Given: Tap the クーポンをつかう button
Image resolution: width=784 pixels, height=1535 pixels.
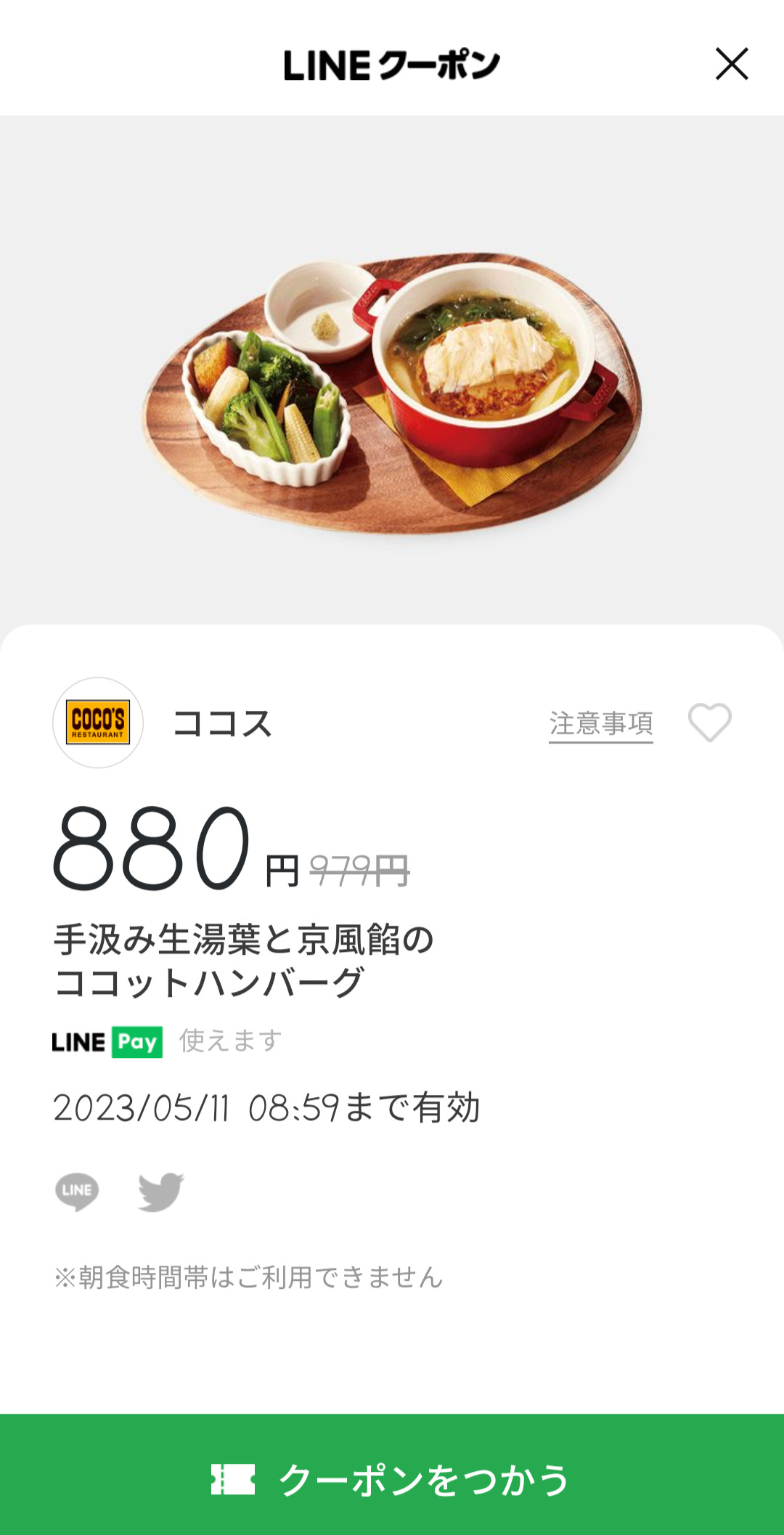Looking at the screenshot, I should pyautogui.click(x=392, y=1478).
